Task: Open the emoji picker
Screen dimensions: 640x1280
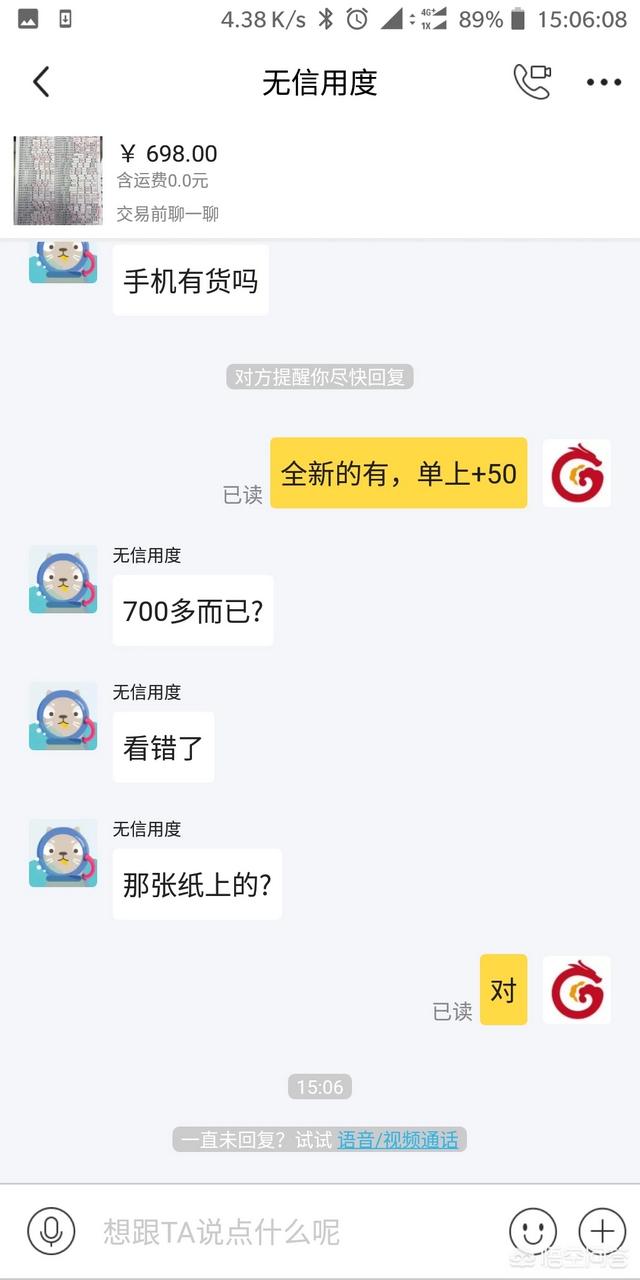Action: [x=532, y=1230]
